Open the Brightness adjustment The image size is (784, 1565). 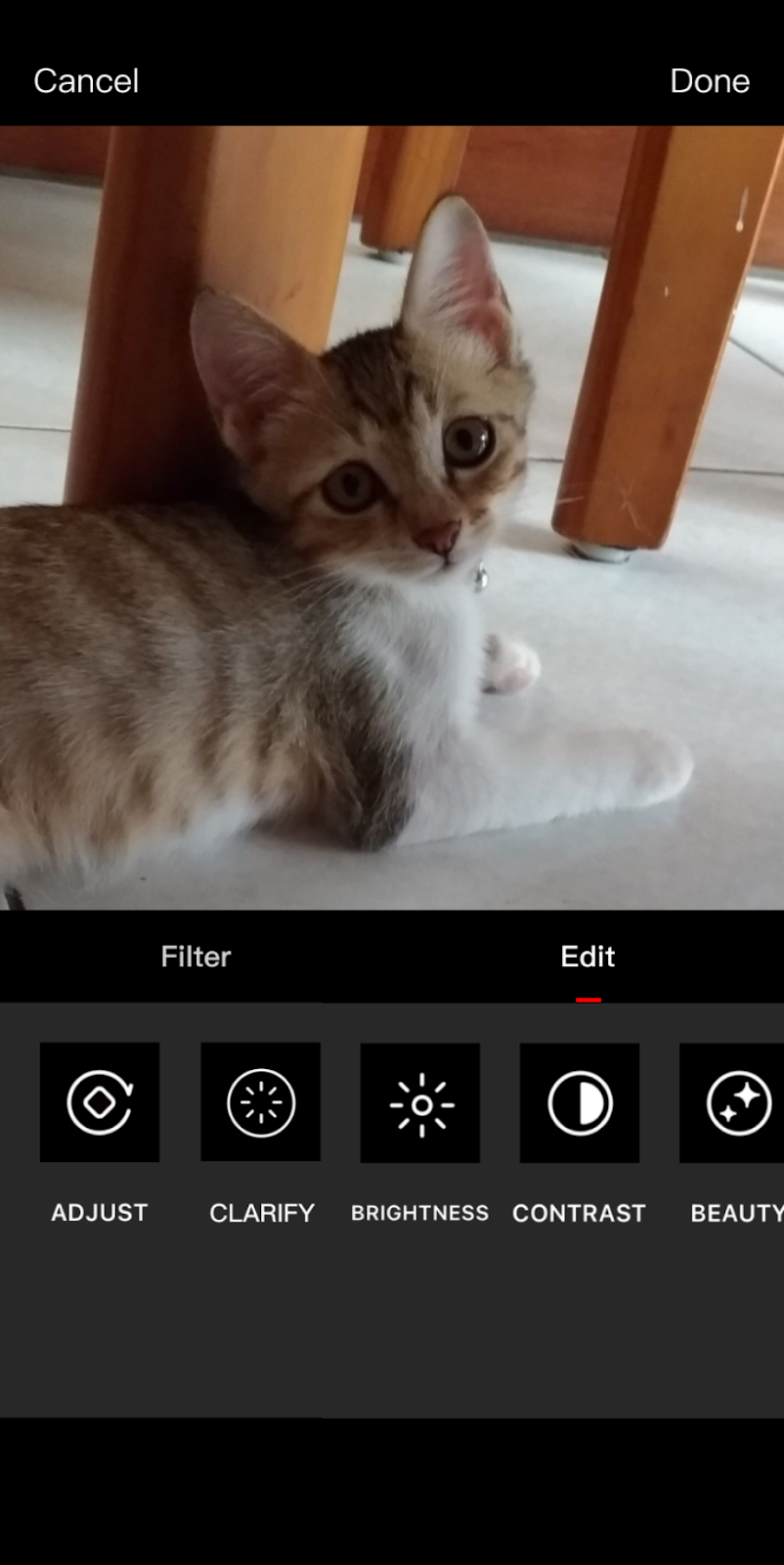click(420, 1103)
